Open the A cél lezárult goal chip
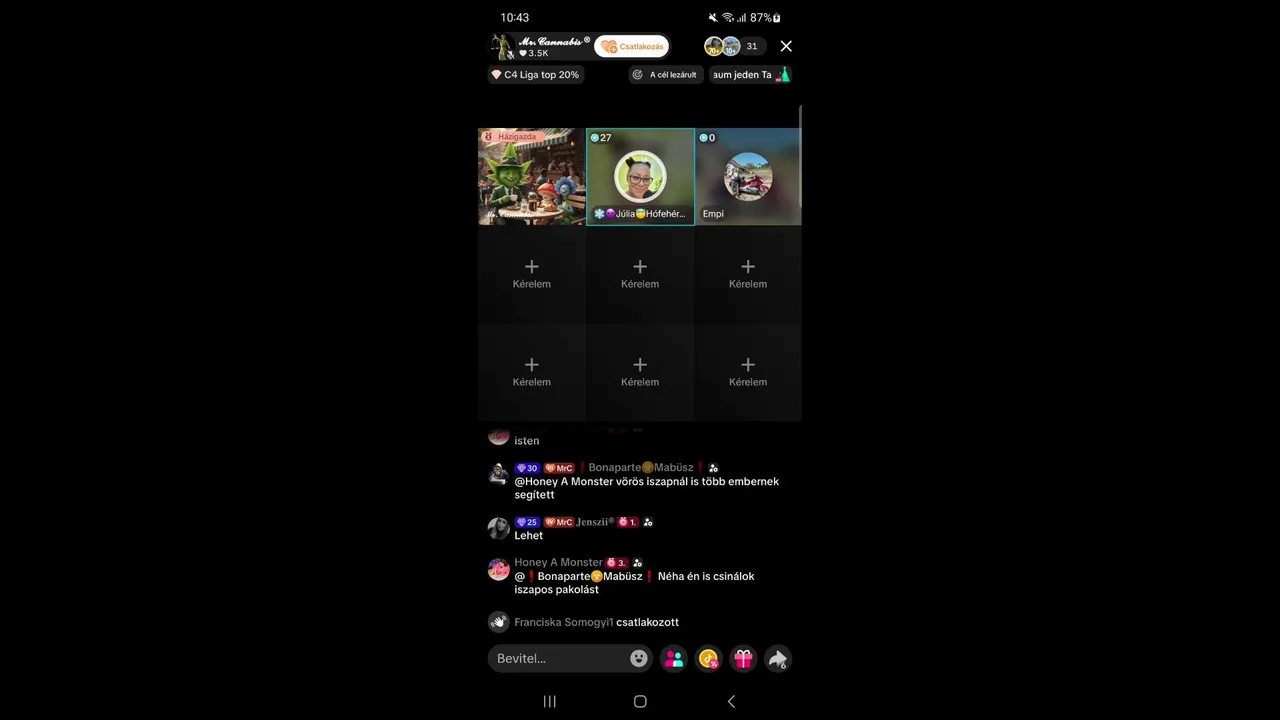This screenshot has width=1280, height=720. click(x=666, y=75)
